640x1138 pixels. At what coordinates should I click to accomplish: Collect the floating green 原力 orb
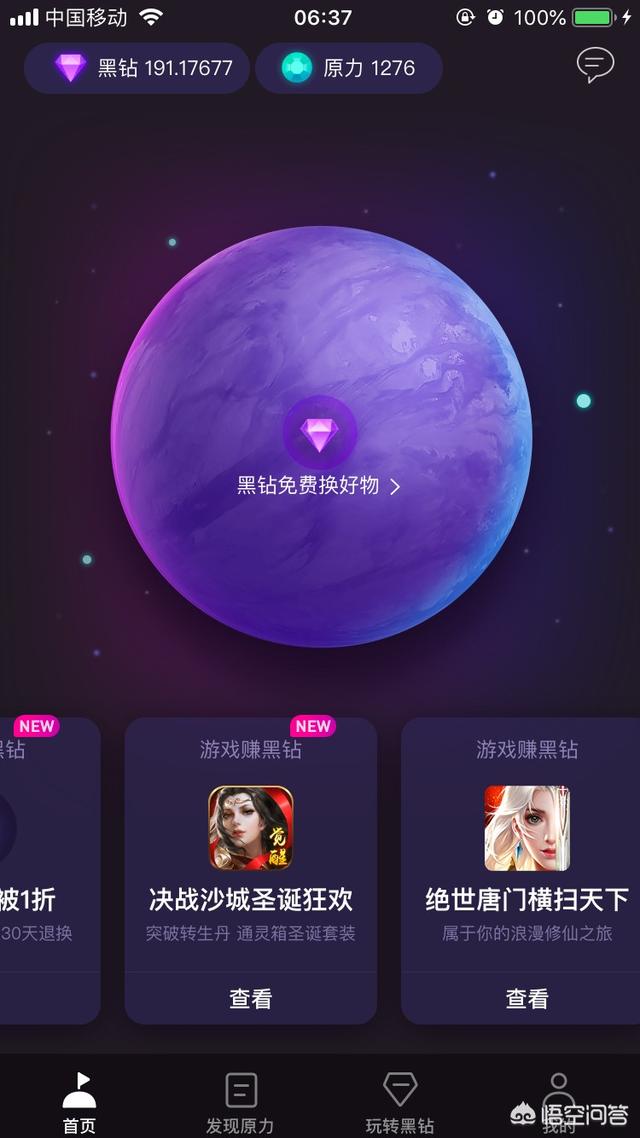(584, 401)
